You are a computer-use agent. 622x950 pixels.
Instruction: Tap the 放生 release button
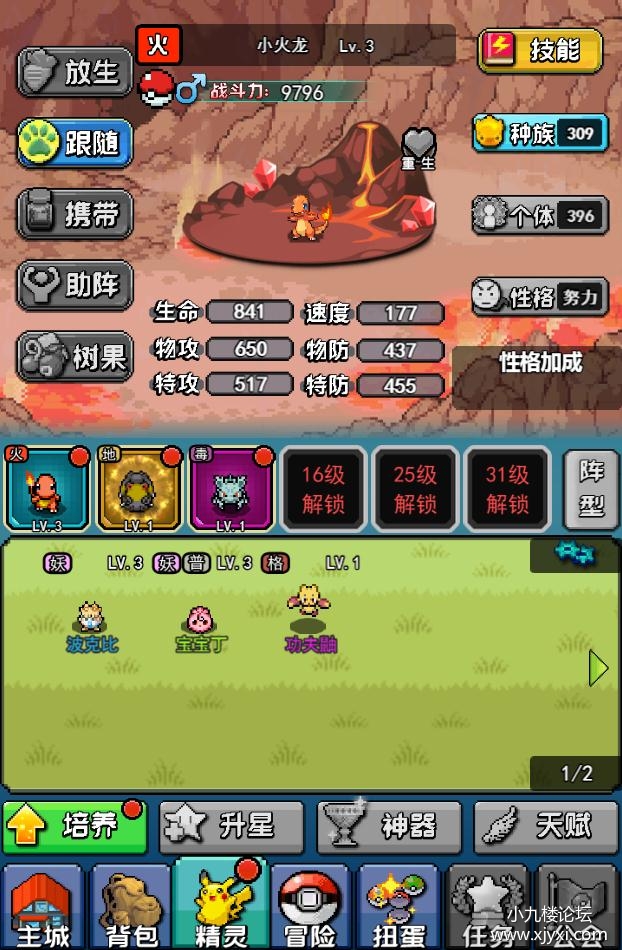pos(74,72)
